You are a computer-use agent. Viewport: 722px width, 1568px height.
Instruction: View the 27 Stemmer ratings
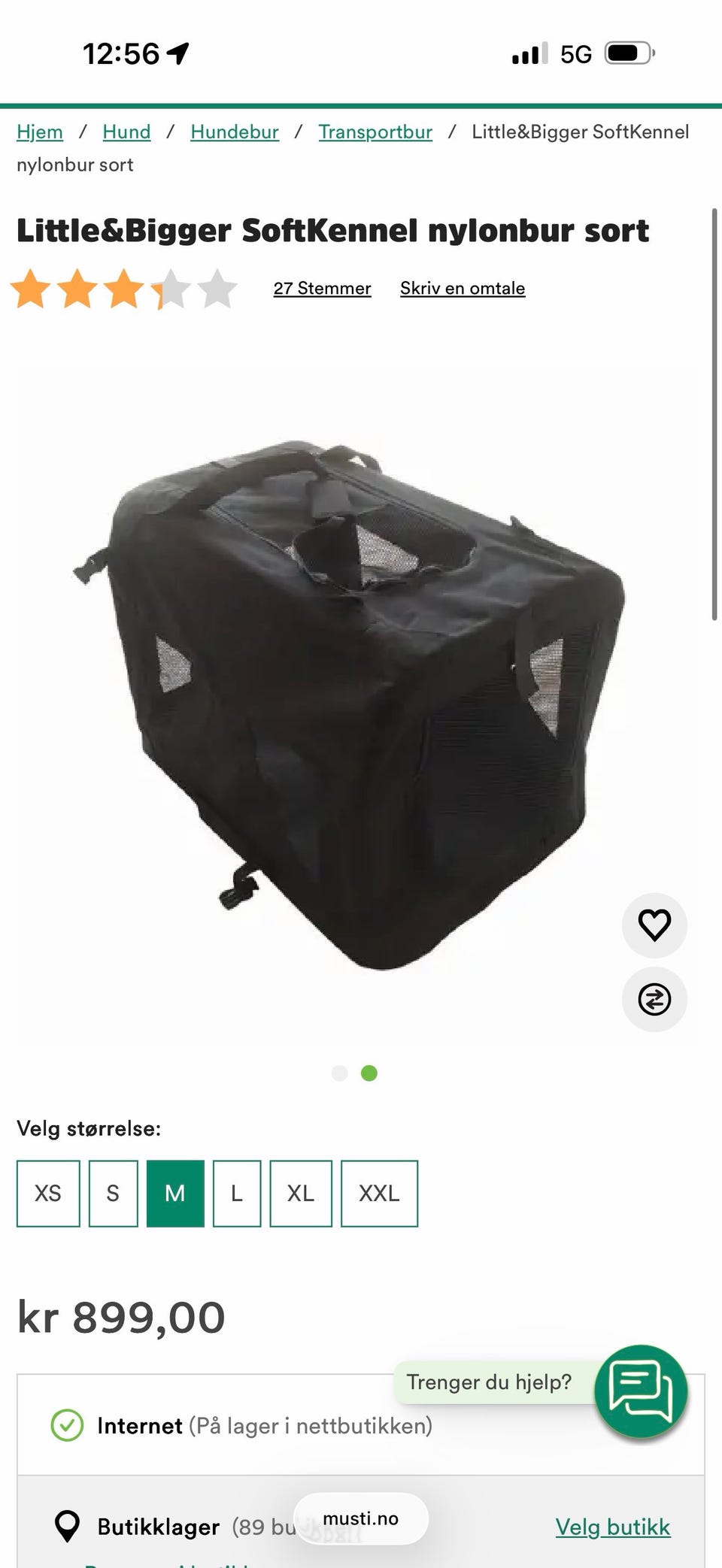(x=322, y=289)
